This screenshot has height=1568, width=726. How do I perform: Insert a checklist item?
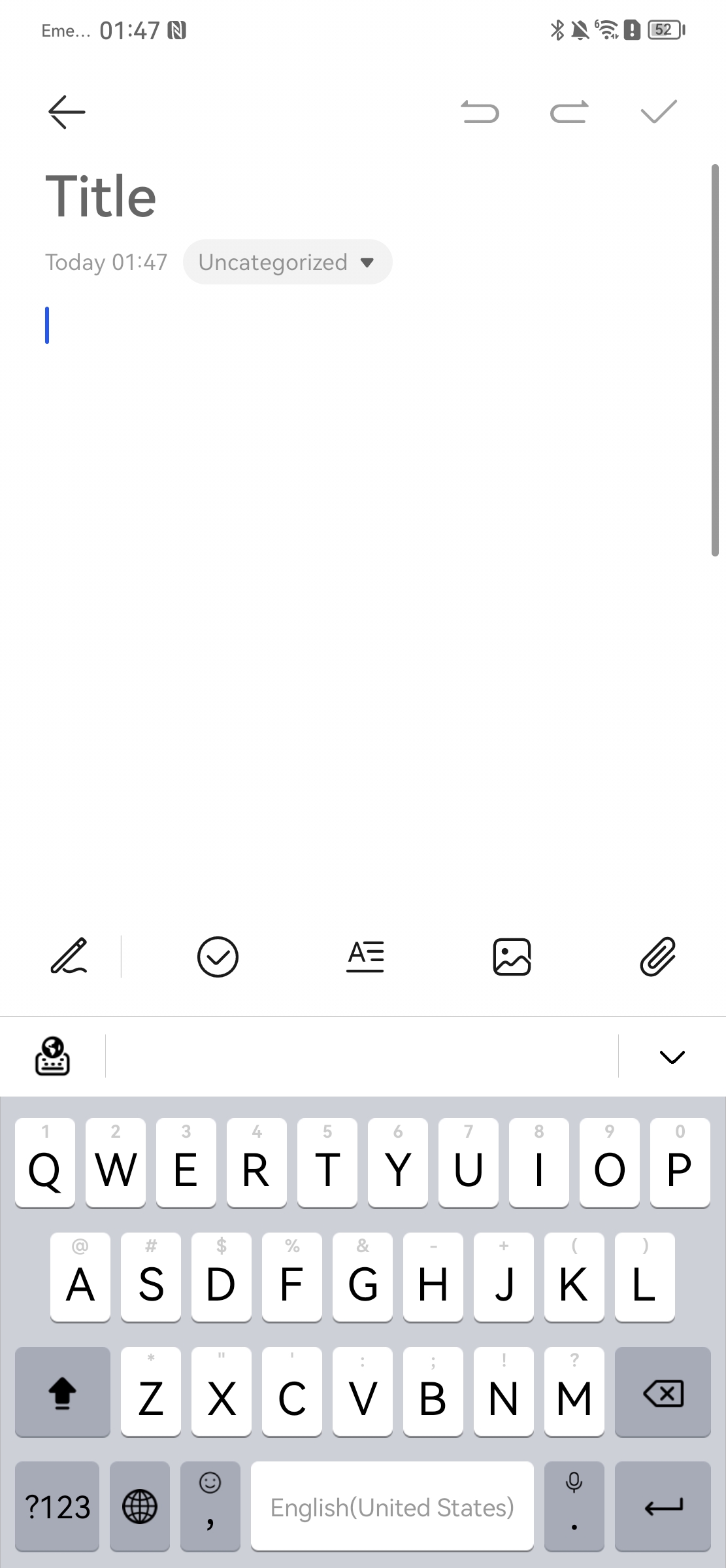click(x=218, y=957)
